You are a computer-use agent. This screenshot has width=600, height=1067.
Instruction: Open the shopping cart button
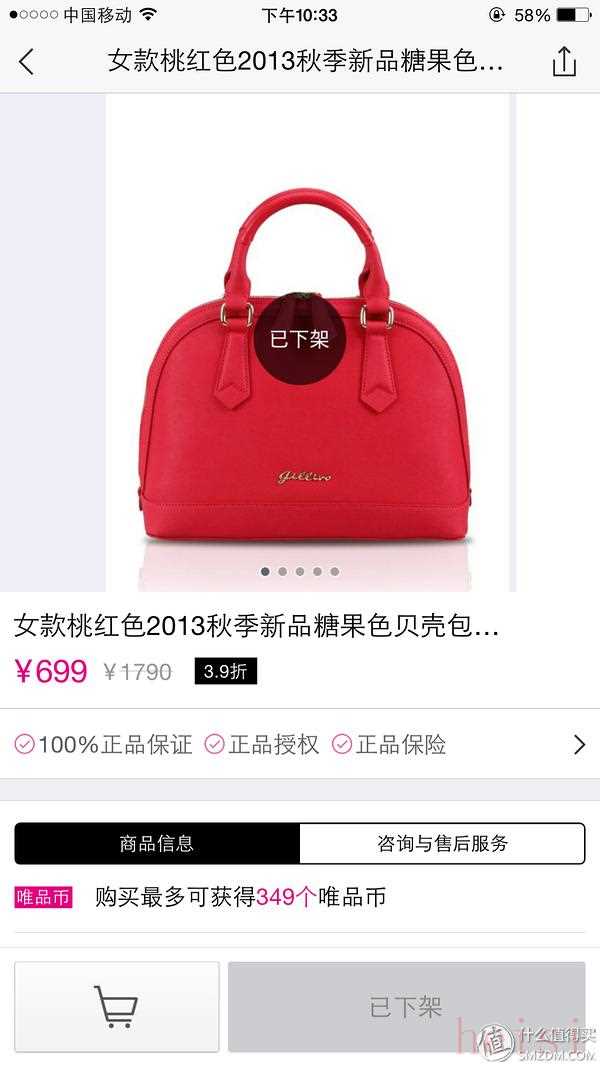tap(116, 1006)
